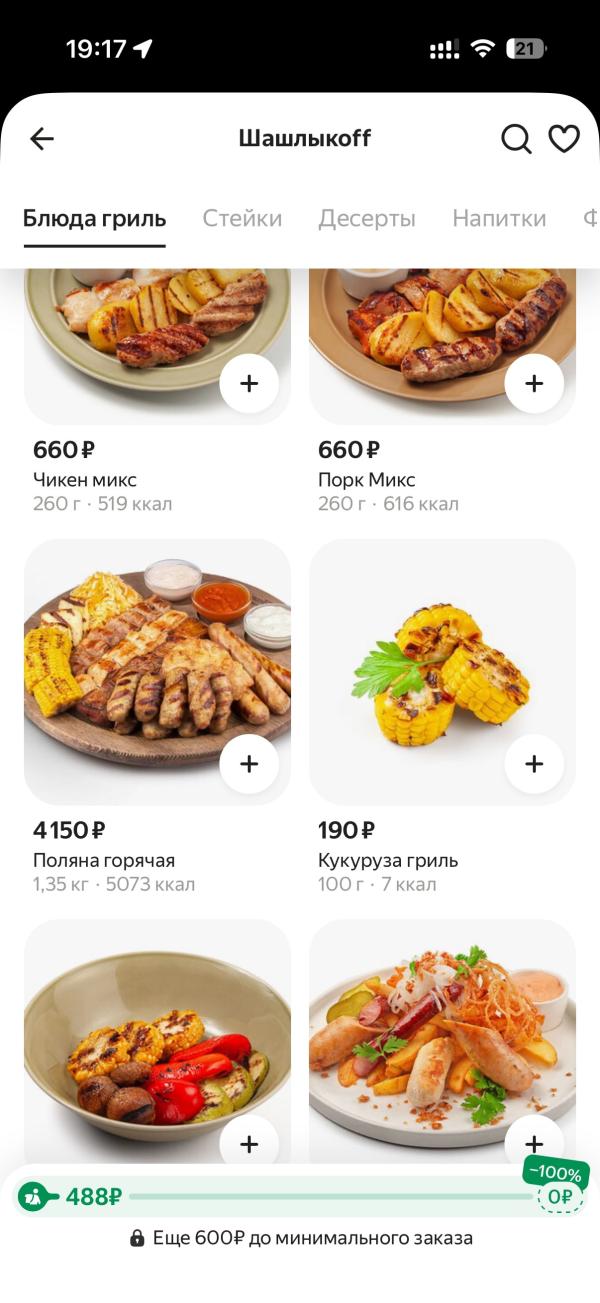Open search in the restaurant menu

[x=516, y=139]
